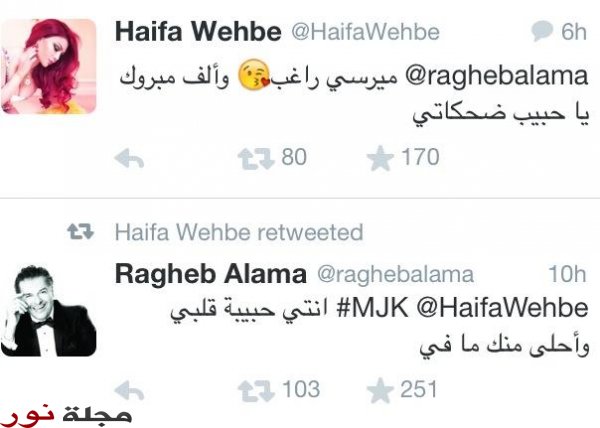Favorite Haifa Wehbe's tweet with the star
The width and height of the screenshot is (600, 428).
click(x=378, y=158)
